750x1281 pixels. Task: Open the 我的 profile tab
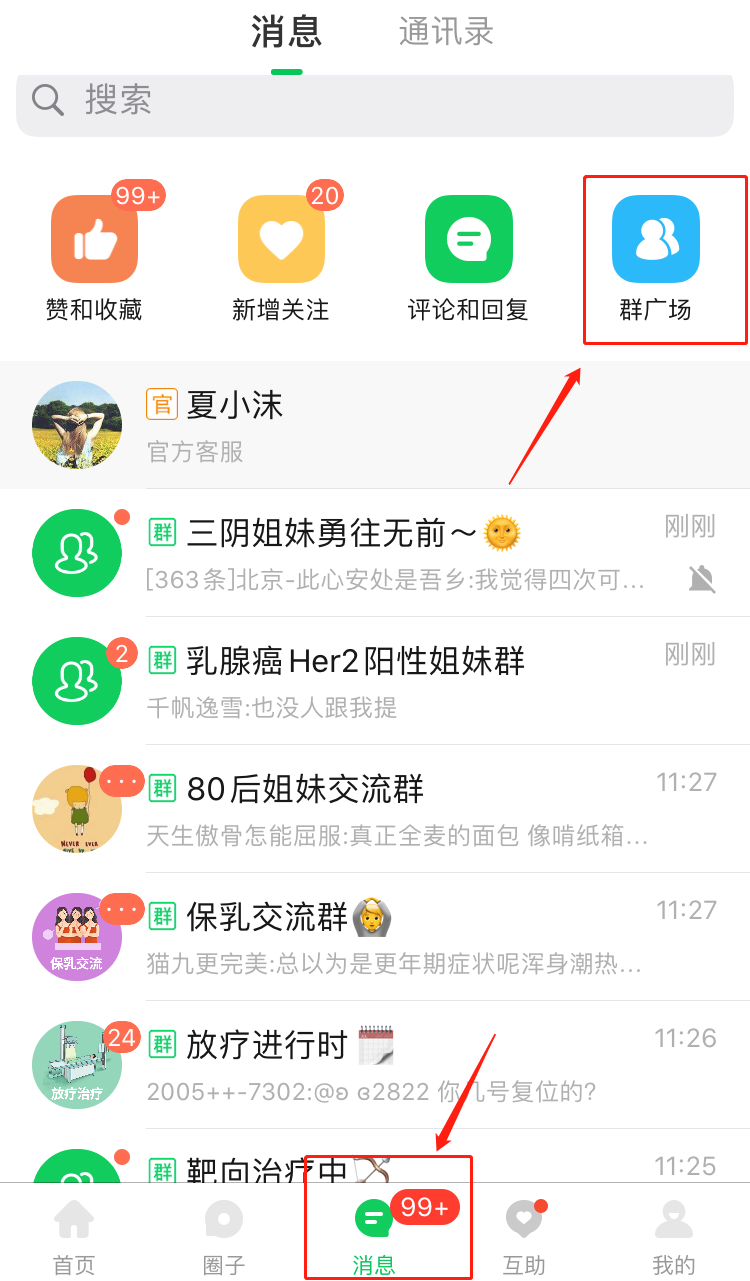(674, 1236)
